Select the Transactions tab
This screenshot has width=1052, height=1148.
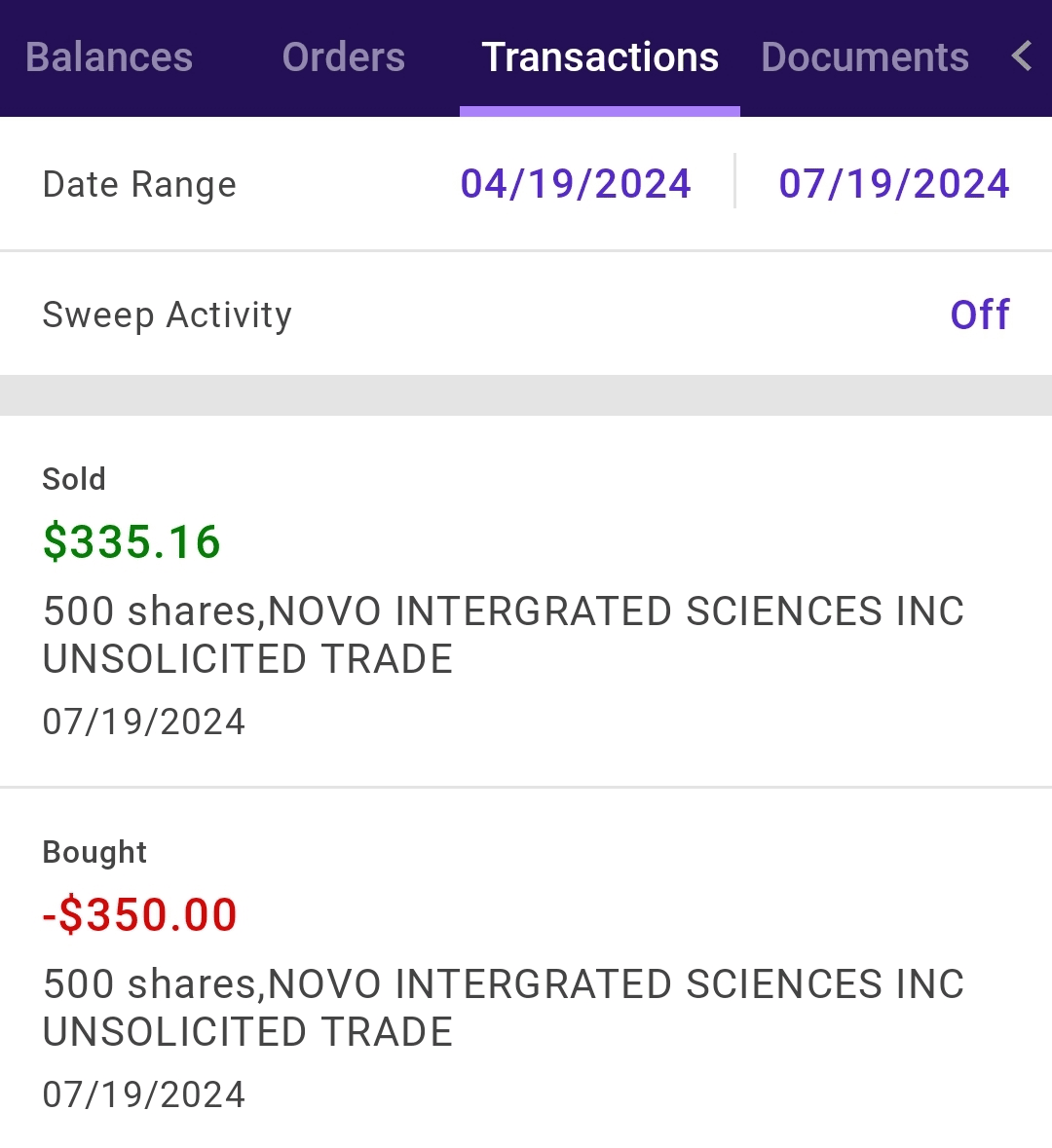[x=600, y=57]
